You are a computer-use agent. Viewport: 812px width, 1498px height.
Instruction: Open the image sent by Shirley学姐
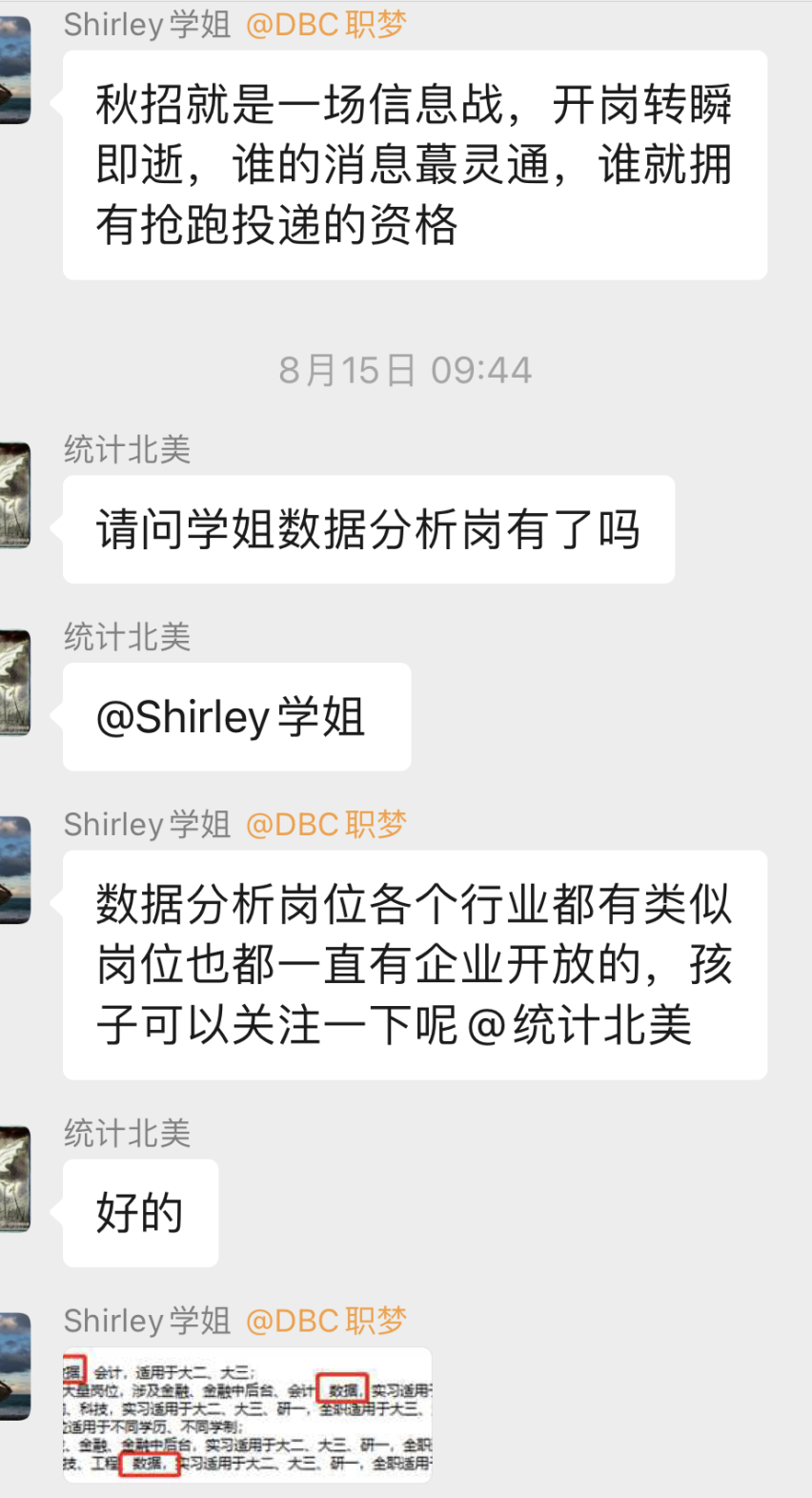click(x=247, y=1414)
